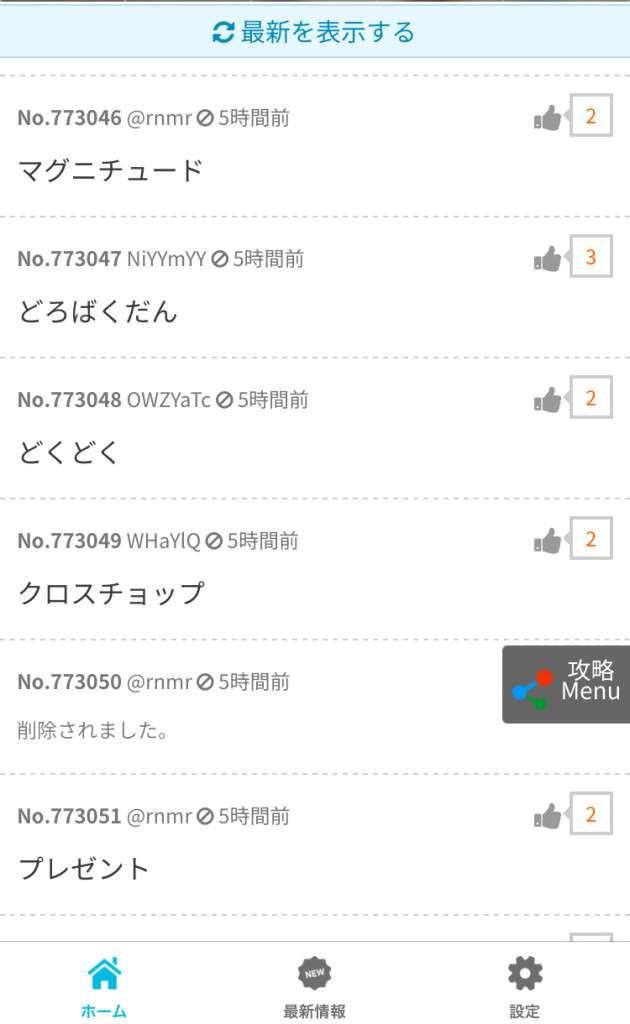Tap the block icon on post No.773049
630x1024 pixels.
coord(213,541)
